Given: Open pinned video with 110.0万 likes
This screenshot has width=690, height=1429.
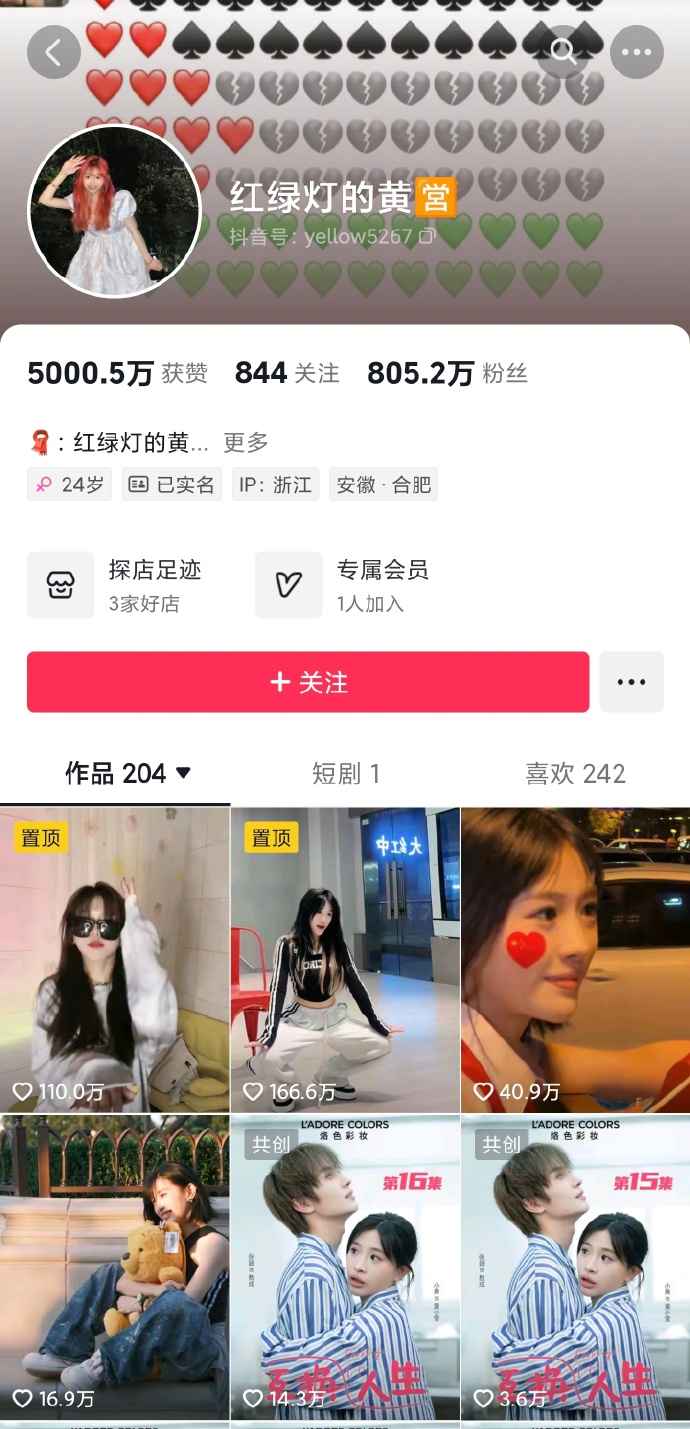Looking at the screenshot, I should (x=115, y=960).
